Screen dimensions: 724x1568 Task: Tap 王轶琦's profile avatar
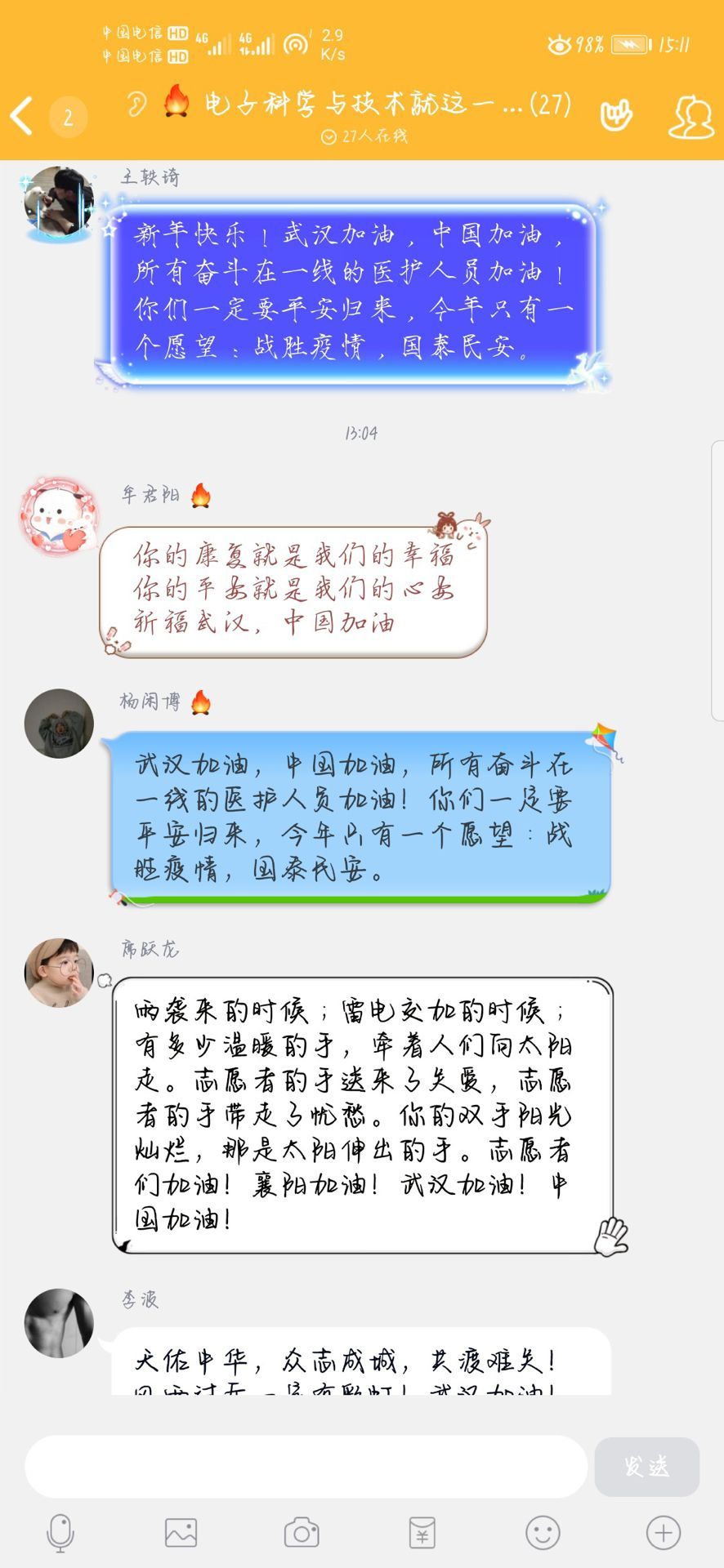(x=58, y=203)
